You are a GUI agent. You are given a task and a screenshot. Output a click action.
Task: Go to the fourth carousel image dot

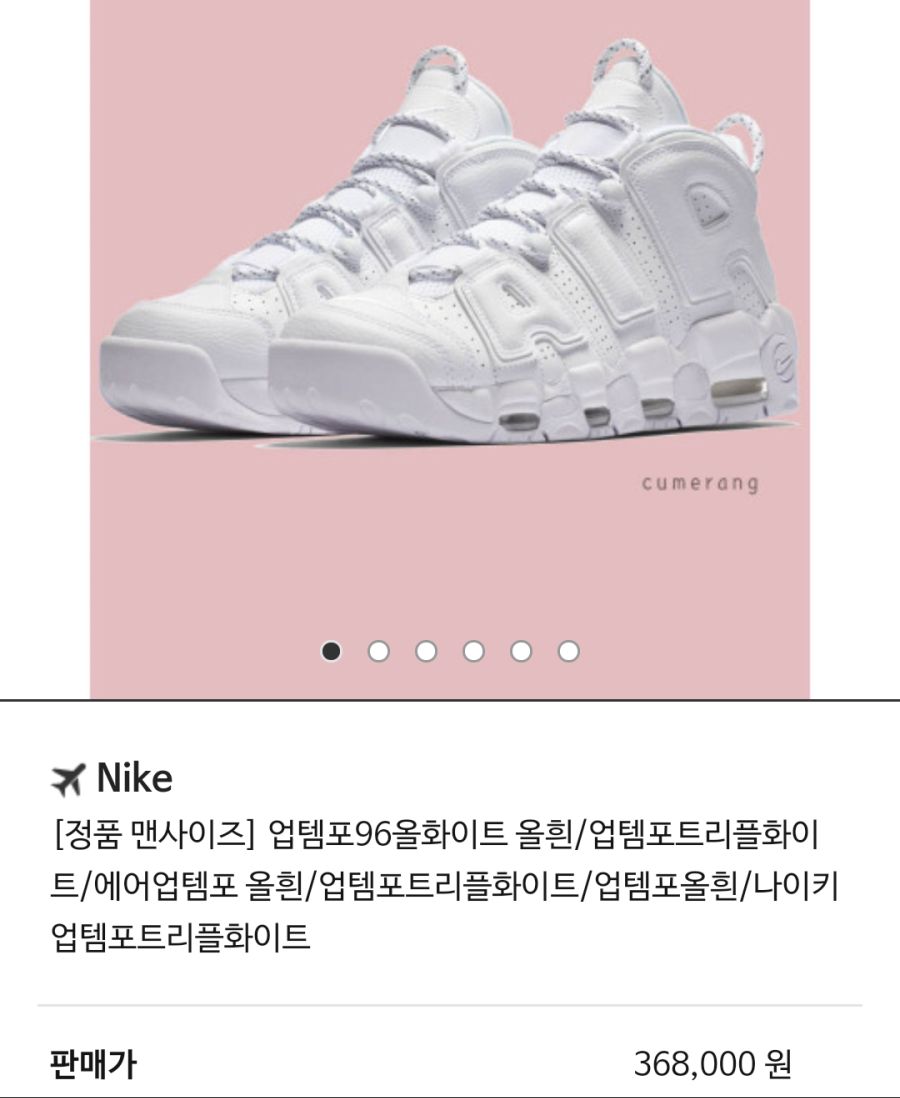click(473, 652)
